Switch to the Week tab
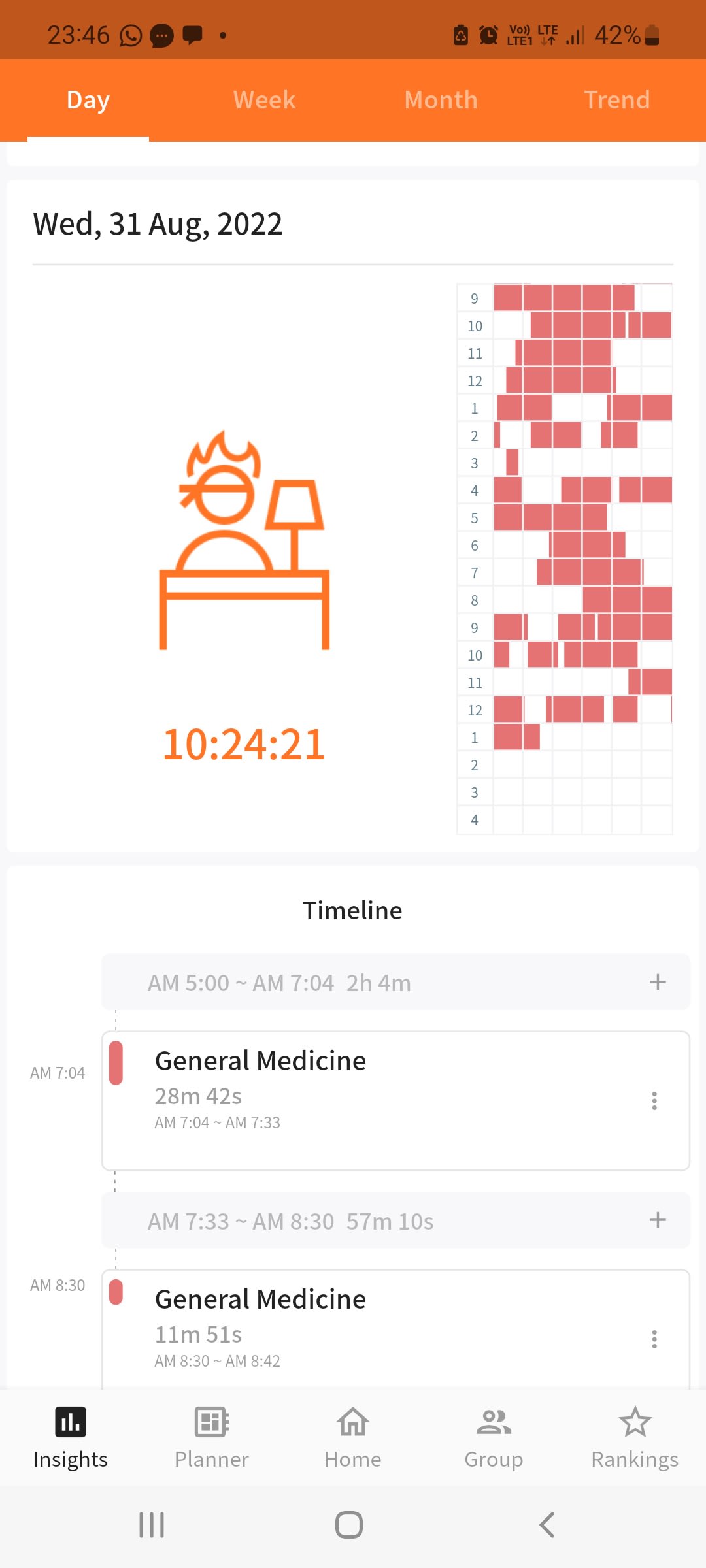This screenshot has width=706, height=1568. pyautogui.click(x=263, y=99)
